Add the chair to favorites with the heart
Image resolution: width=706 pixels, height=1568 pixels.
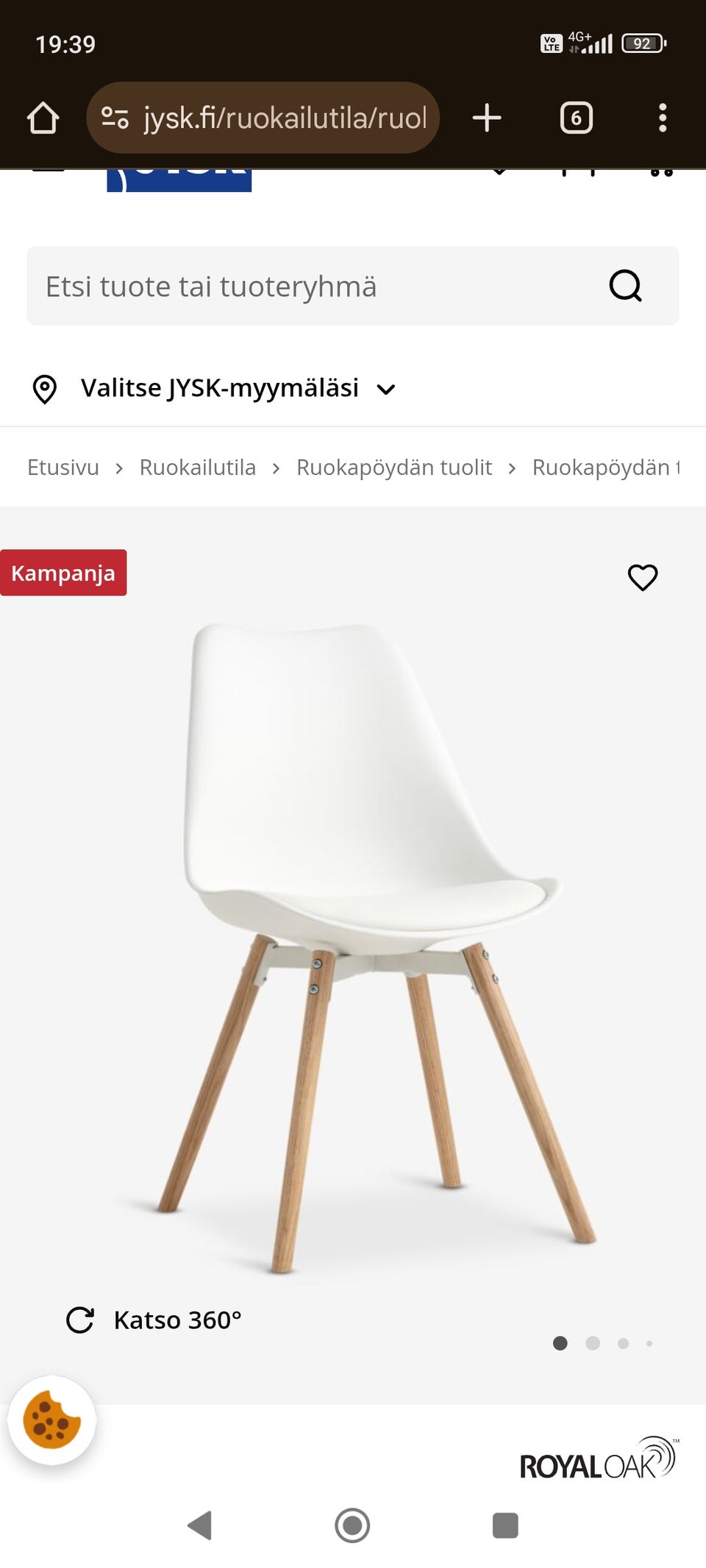coord(643,578)
